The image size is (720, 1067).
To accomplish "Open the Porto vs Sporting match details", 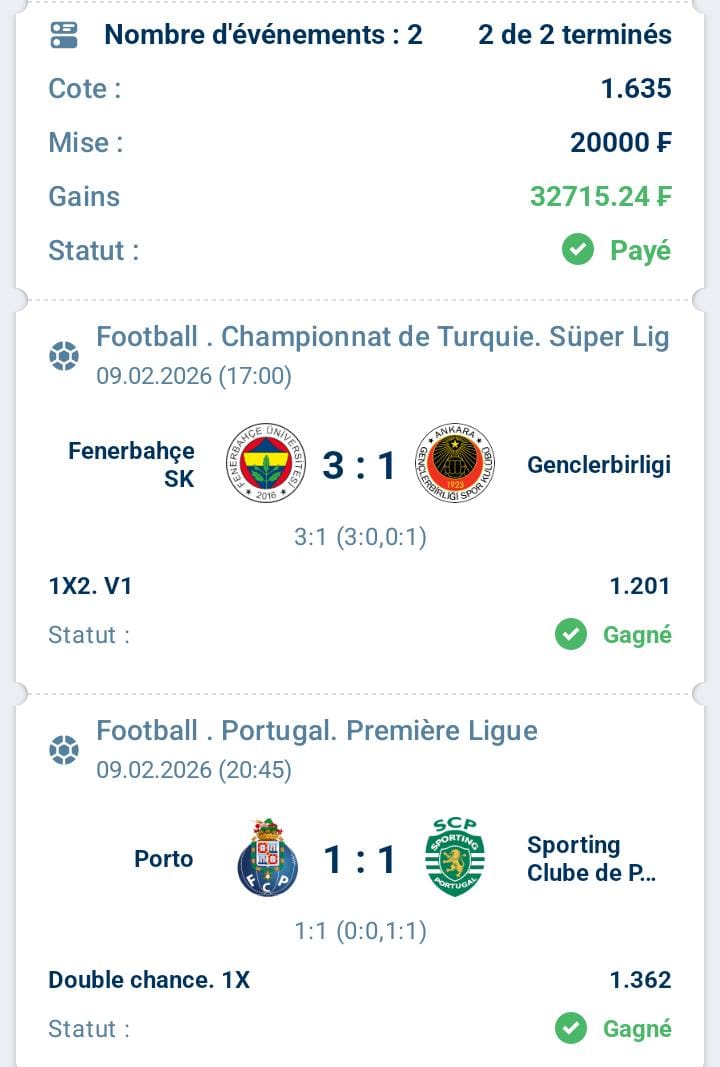I will pyautogui.click(x=360, y=860).
